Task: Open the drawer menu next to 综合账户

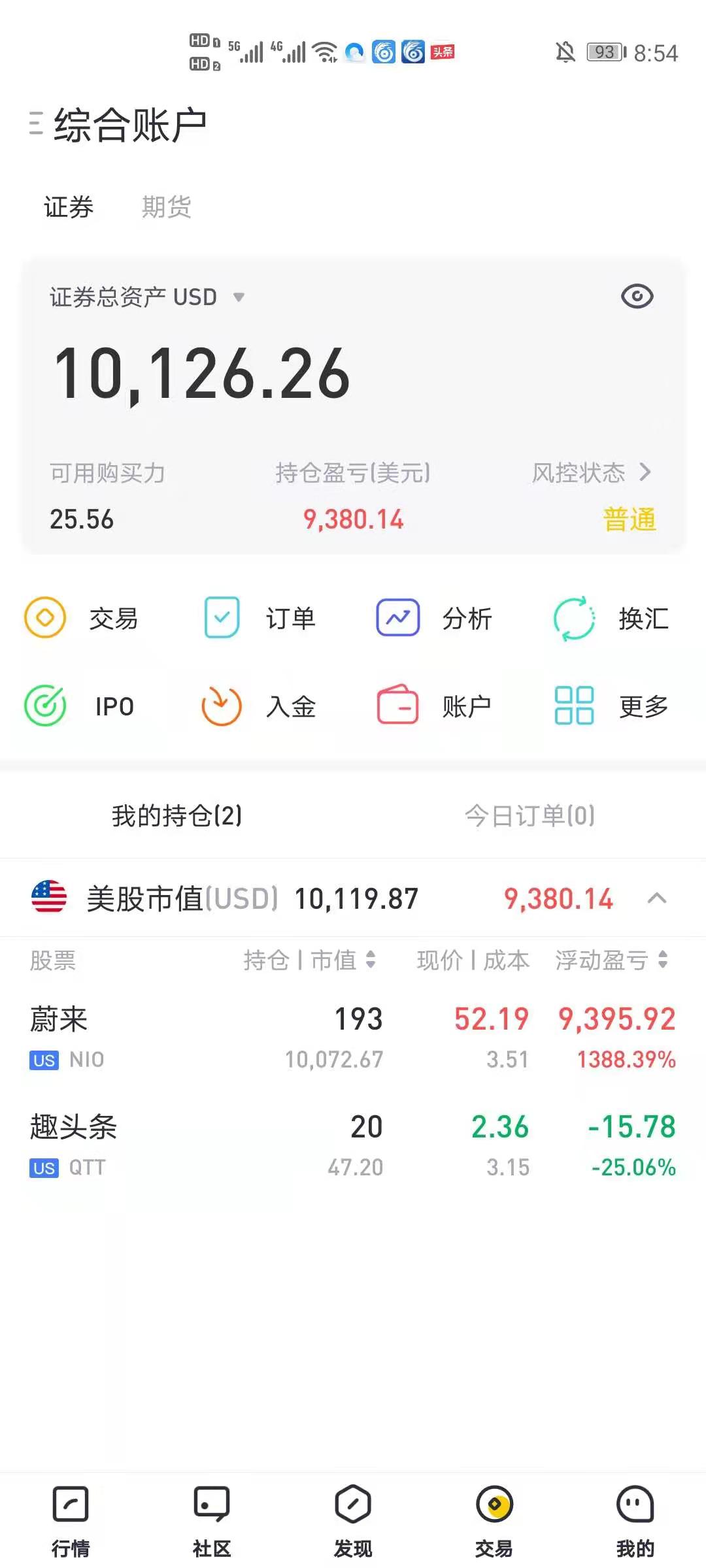Action: 36,123
